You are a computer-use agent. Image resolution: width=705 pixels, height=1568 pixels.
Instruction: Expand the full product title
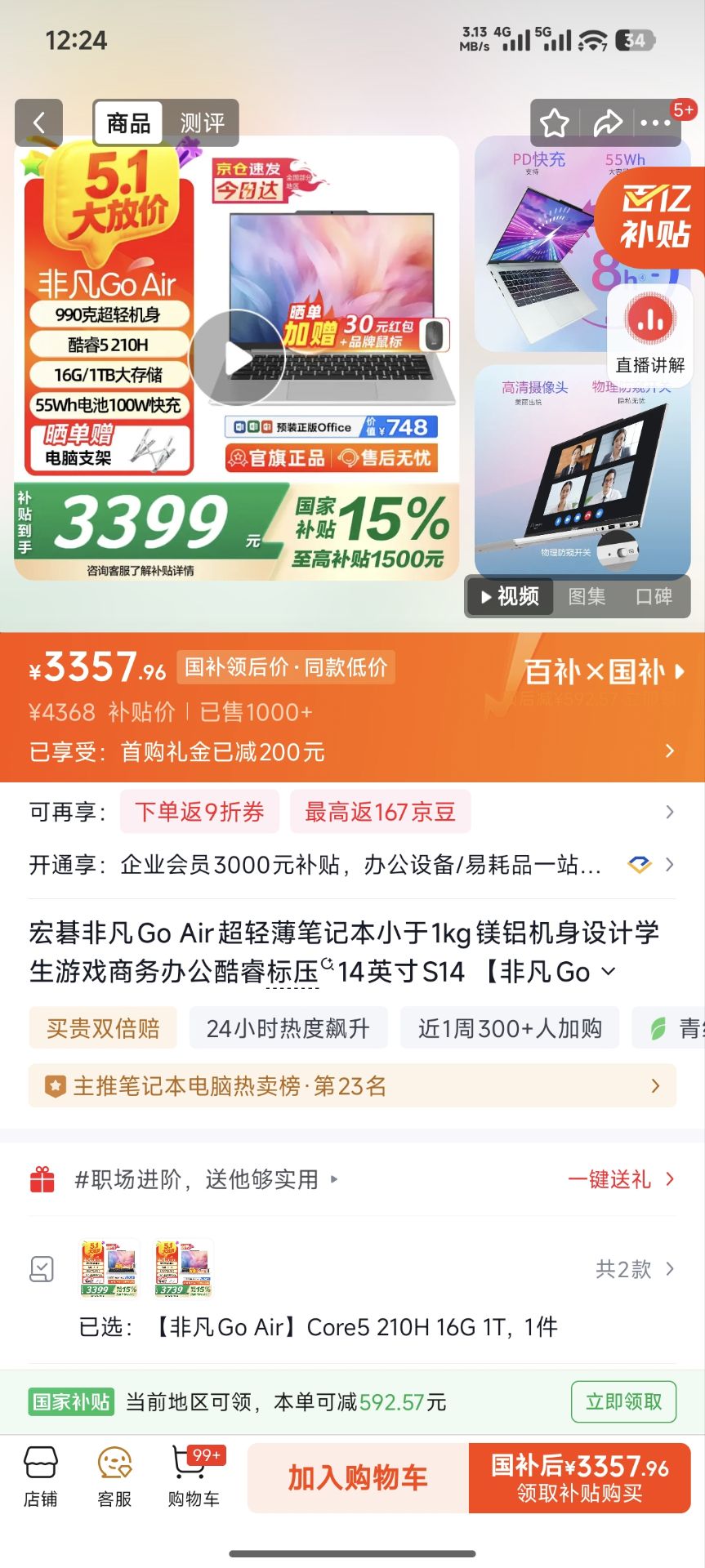pyautogui.click(x=609, y=972)
